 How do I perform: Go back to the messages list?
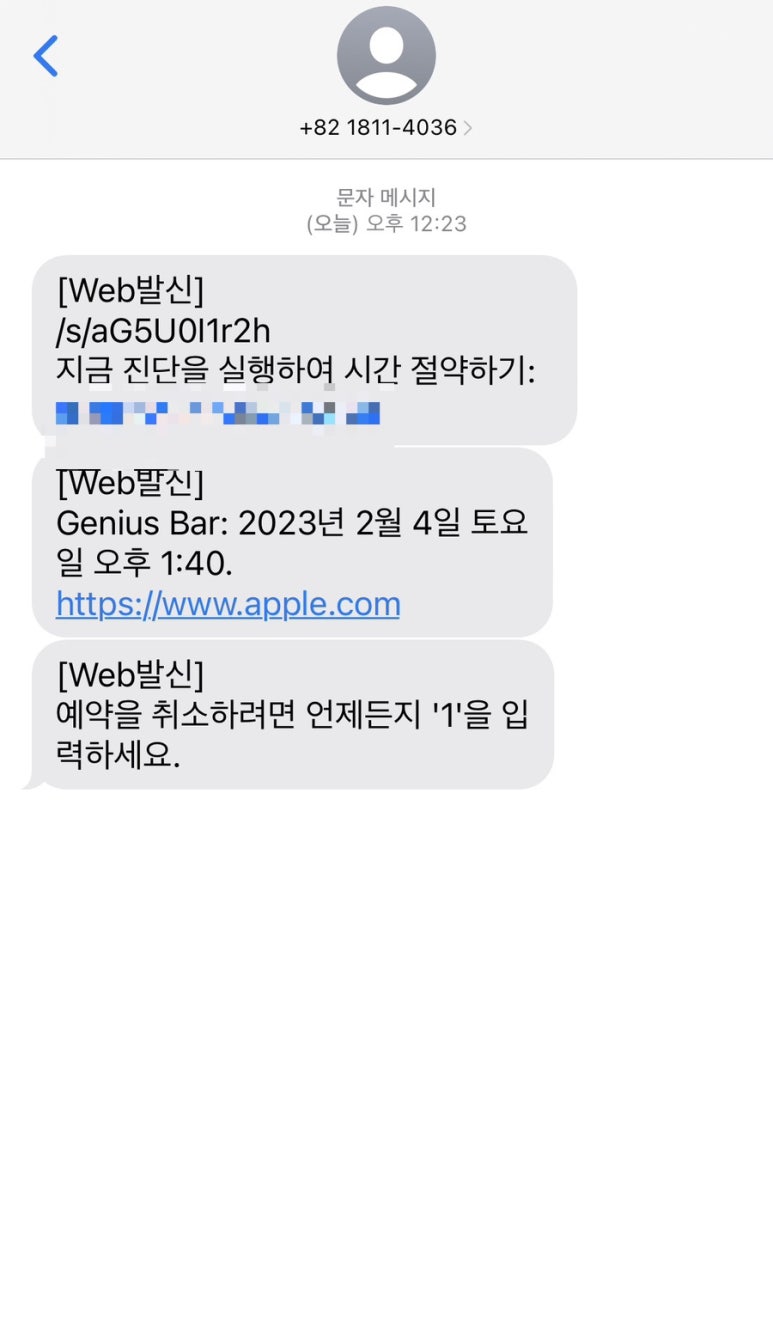click(x=46, y=56)
